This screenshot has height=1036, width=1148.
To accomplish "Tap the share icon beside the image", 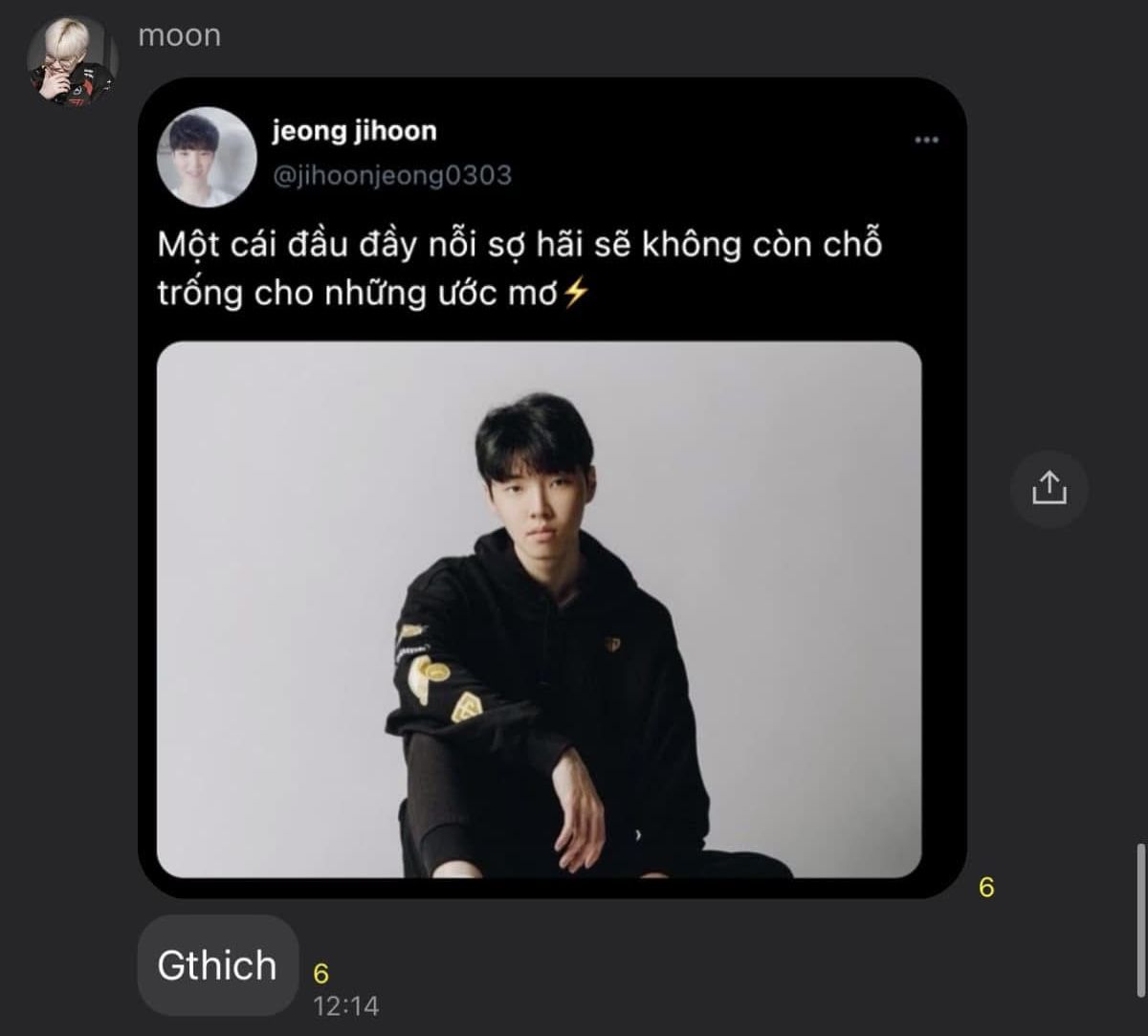I will 1049,488.
